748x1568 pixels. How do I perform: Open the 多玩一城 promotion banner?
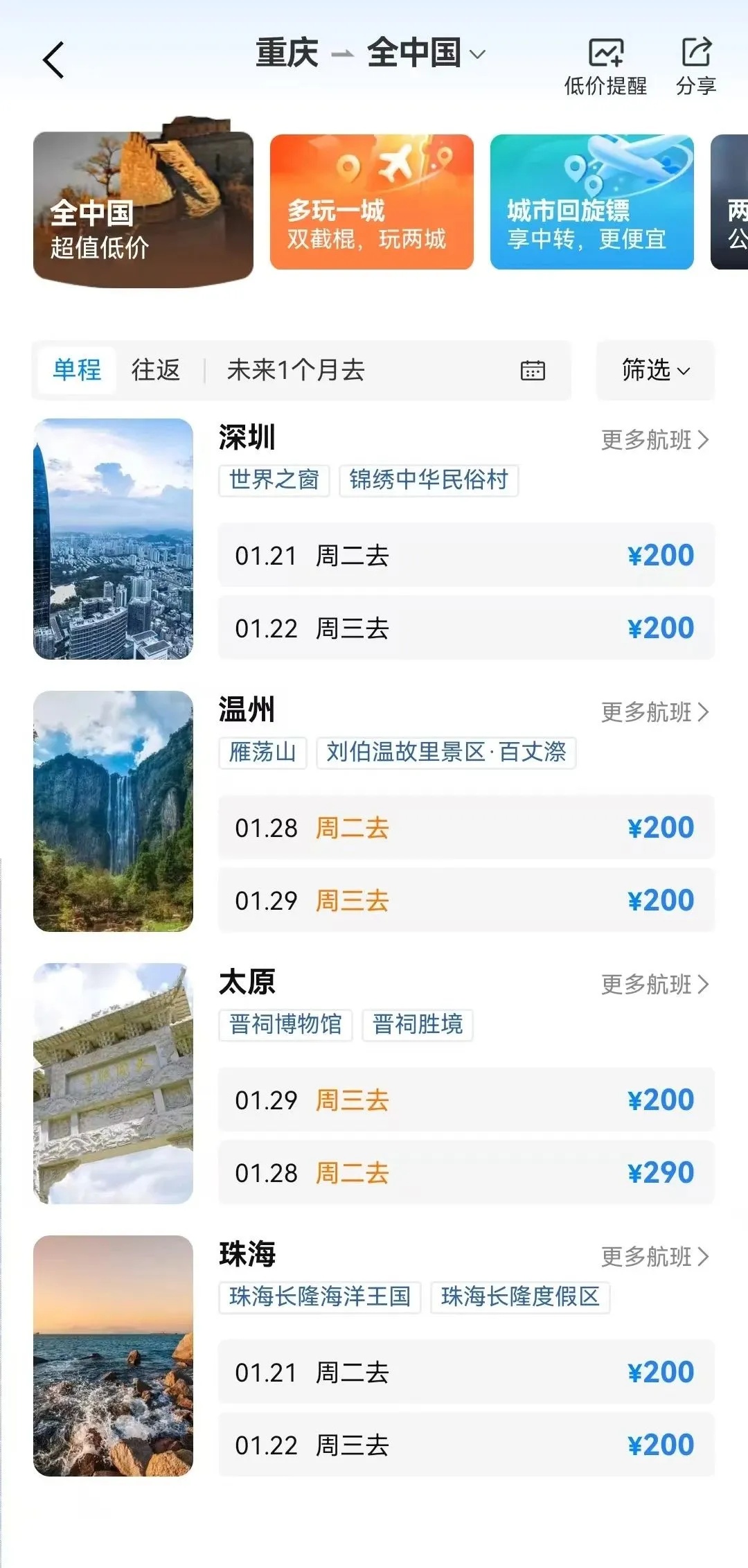(371, 200)
